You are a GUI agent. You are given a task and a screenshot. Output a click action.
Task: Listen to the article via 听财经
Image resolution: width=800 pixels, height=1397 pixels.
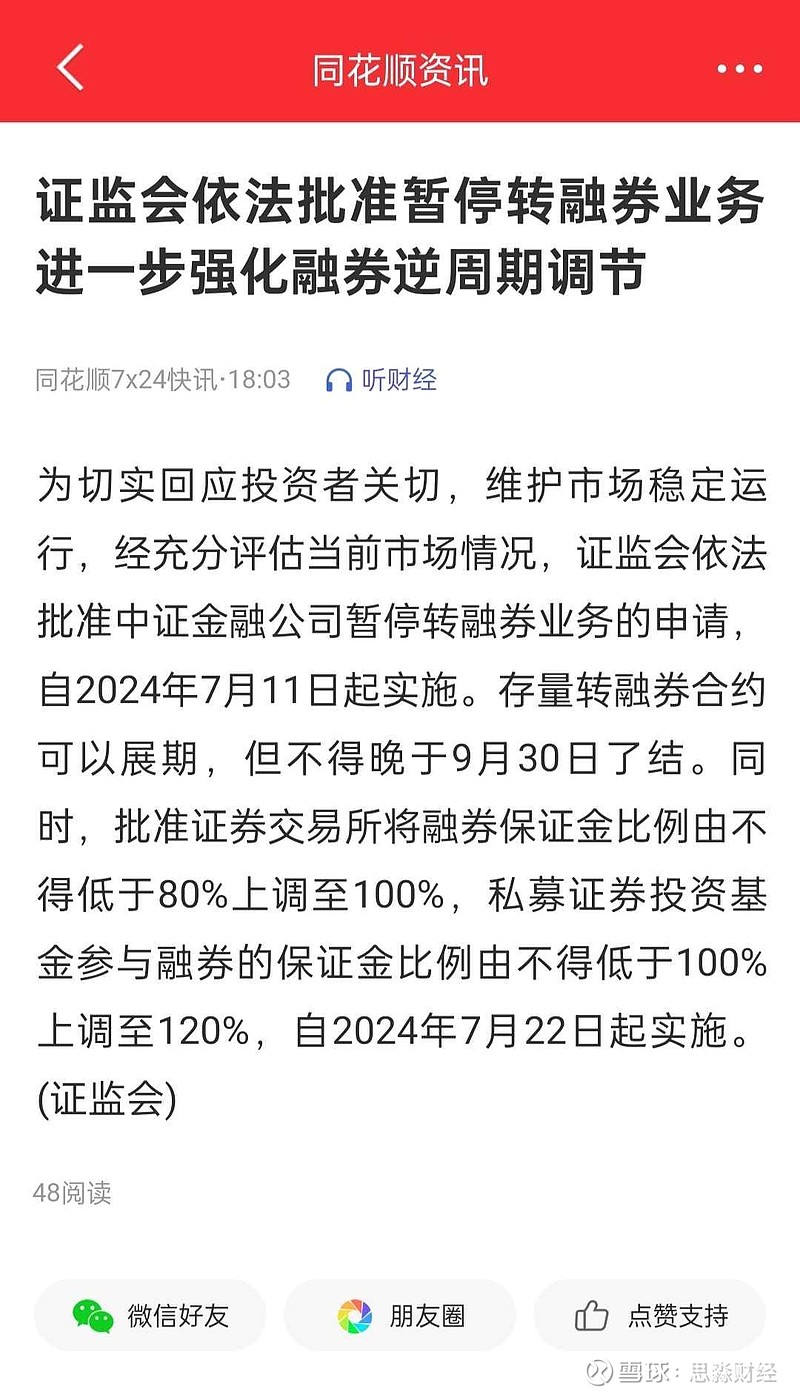coord(382,380)
